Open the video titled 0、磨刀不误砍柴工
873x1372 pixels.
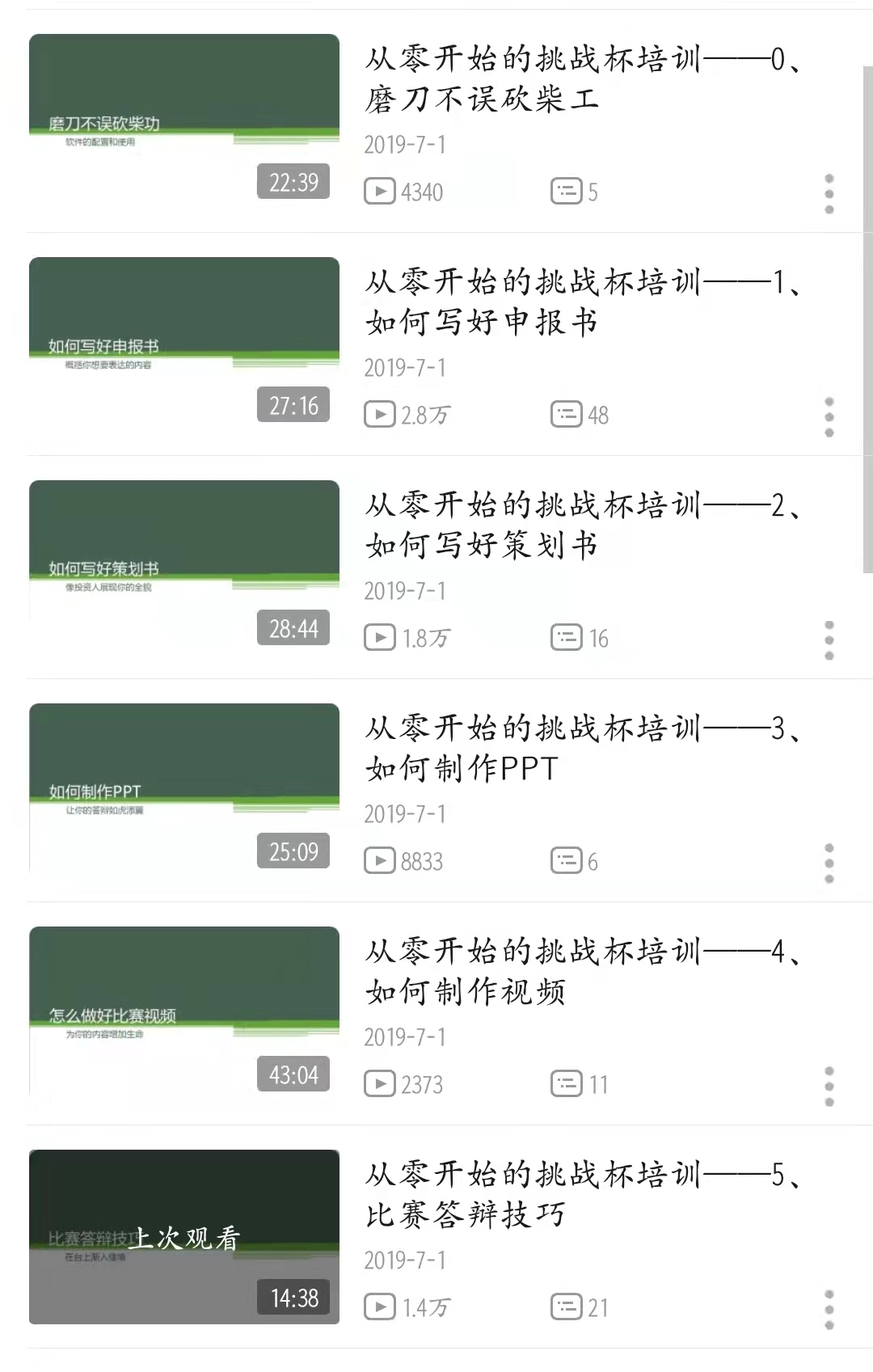tap(582, 79)
